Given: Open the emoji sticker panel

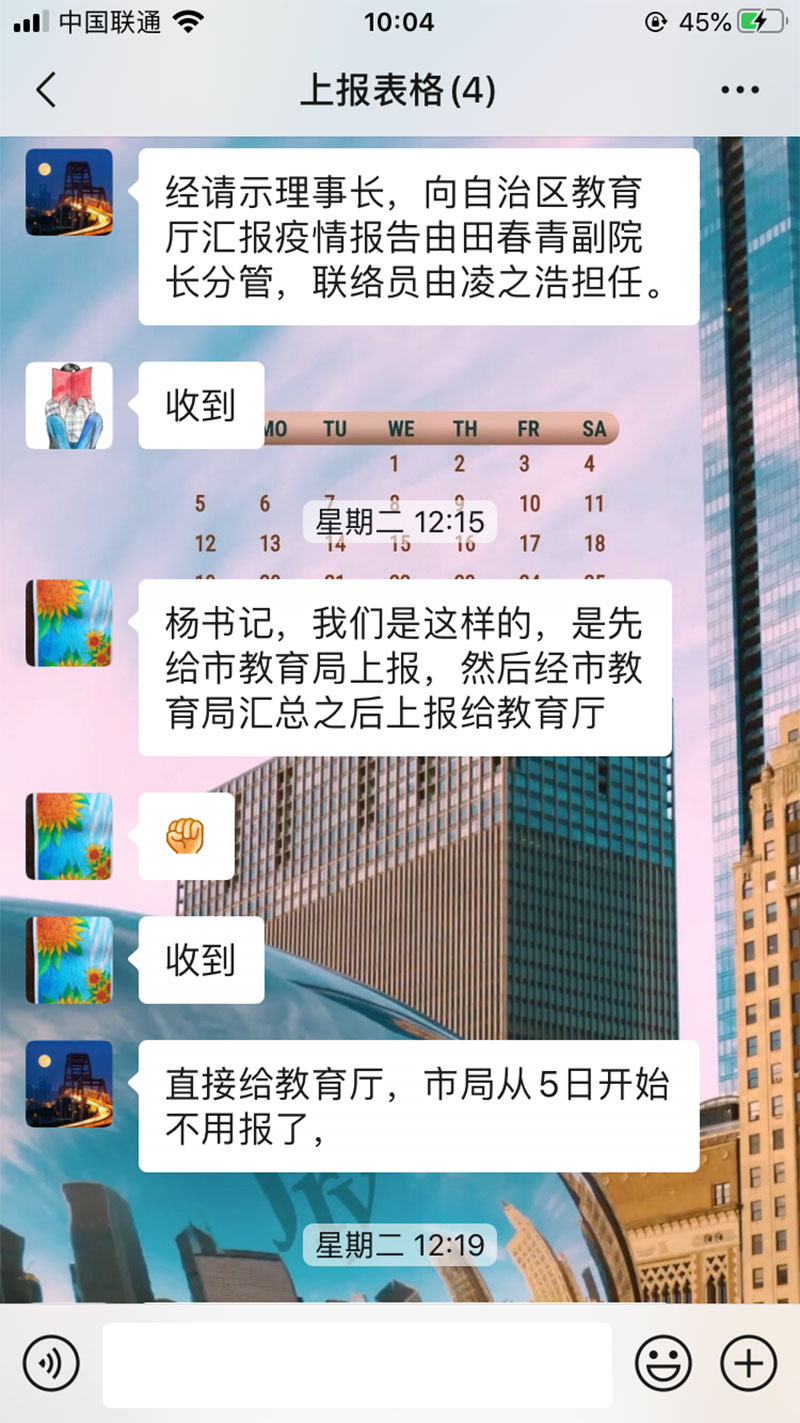Looking at the screenshot, I should (663, 1364).
